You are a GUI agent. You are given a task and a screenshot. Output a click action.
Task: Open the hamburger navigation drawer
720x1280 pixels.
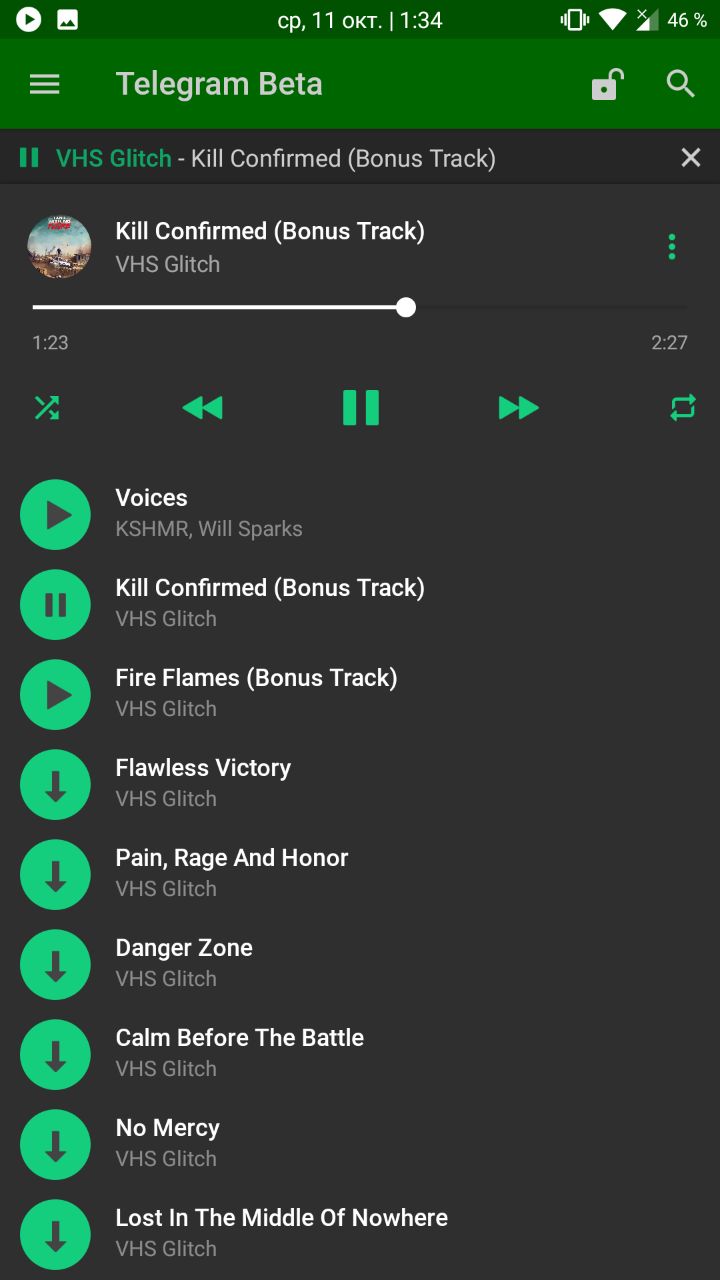click(x=45, y=84)
